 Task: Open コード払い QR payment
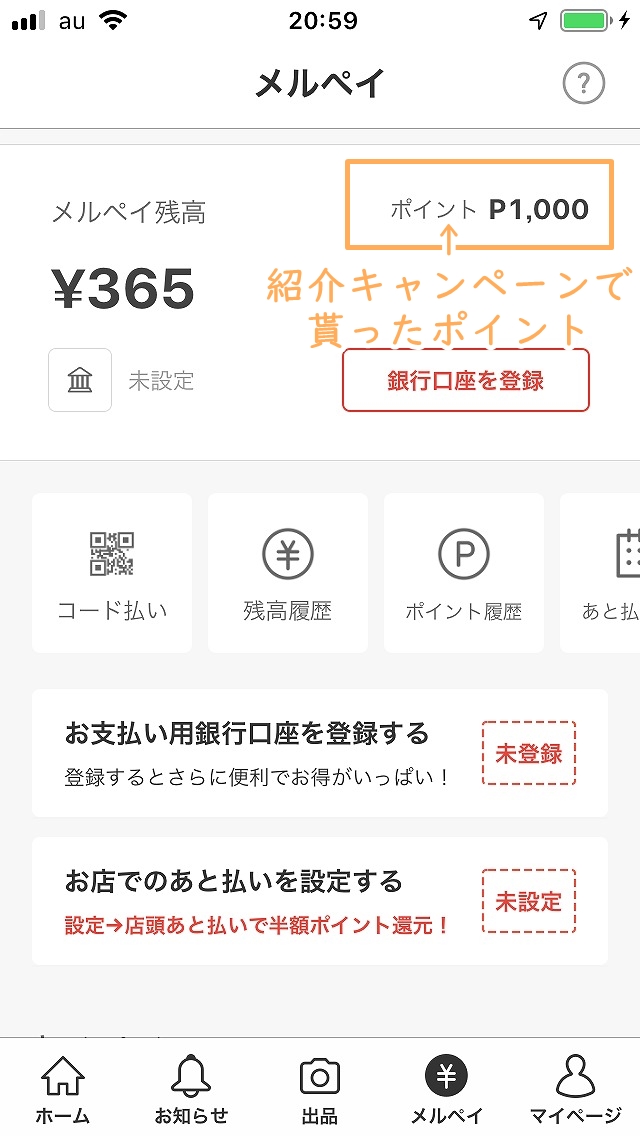tap(112, 573)
